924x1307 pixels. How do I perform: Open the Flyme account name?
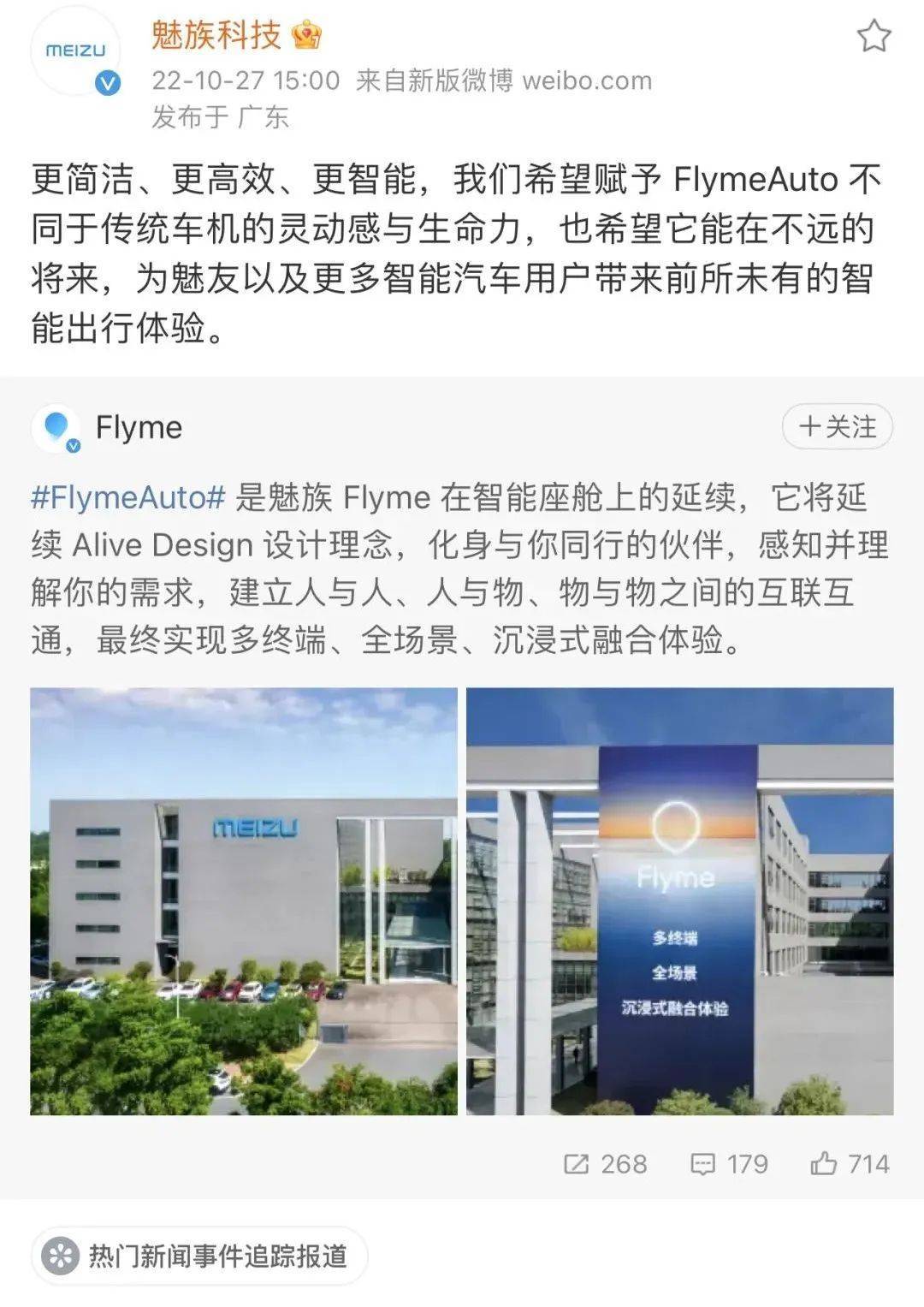coord(139,427)
